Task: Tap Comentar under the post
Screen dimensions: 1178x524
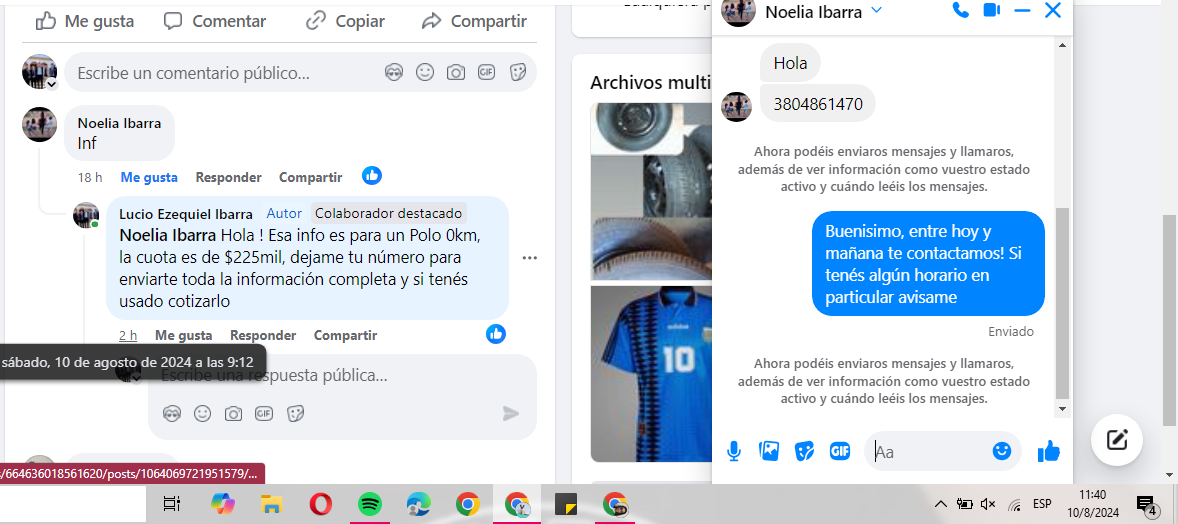Action: coord(215,21)
